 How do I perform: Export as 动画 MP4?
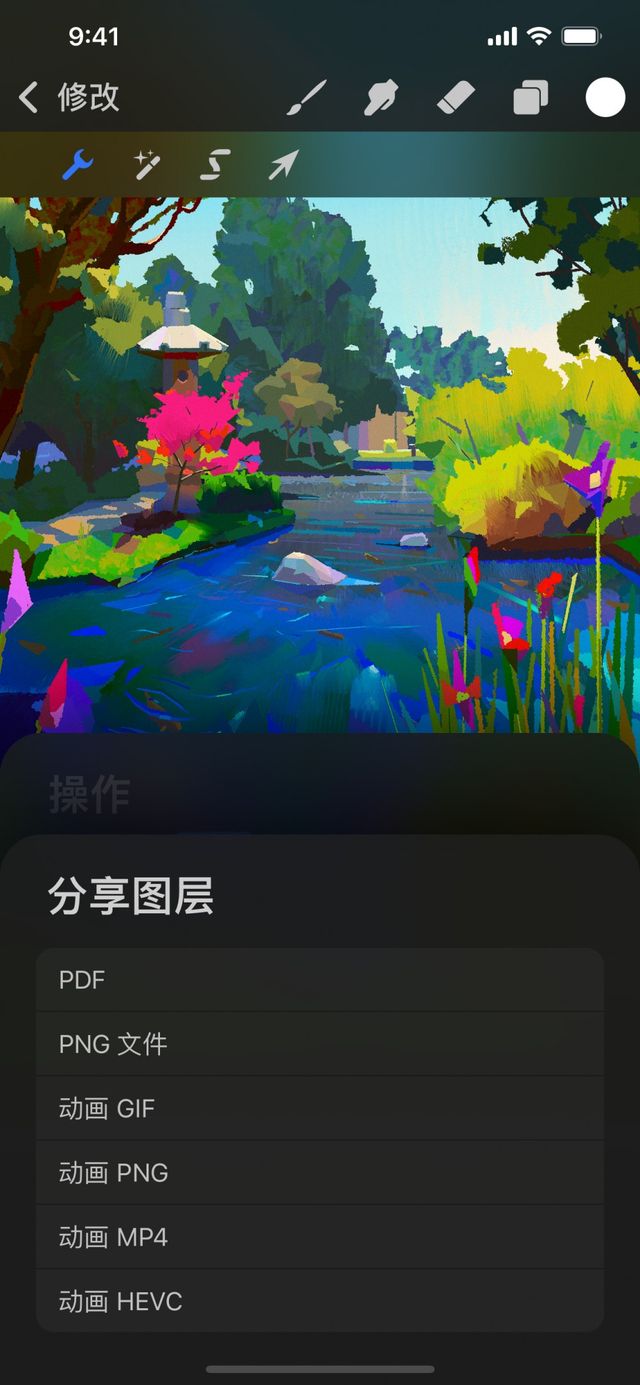[320, 1237]
